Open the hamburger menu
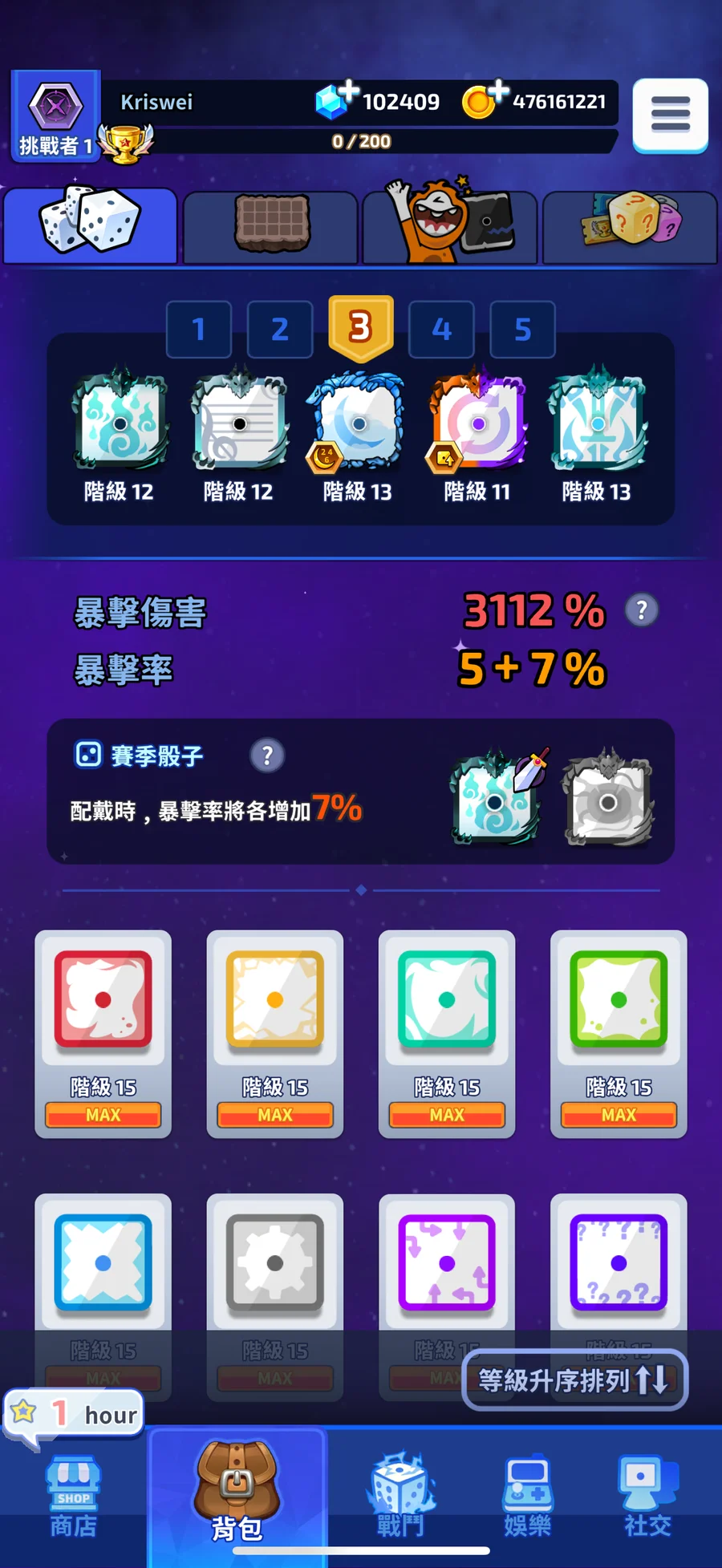The height and width of the screenshot is (1568, 722). [x=670, y=115]
